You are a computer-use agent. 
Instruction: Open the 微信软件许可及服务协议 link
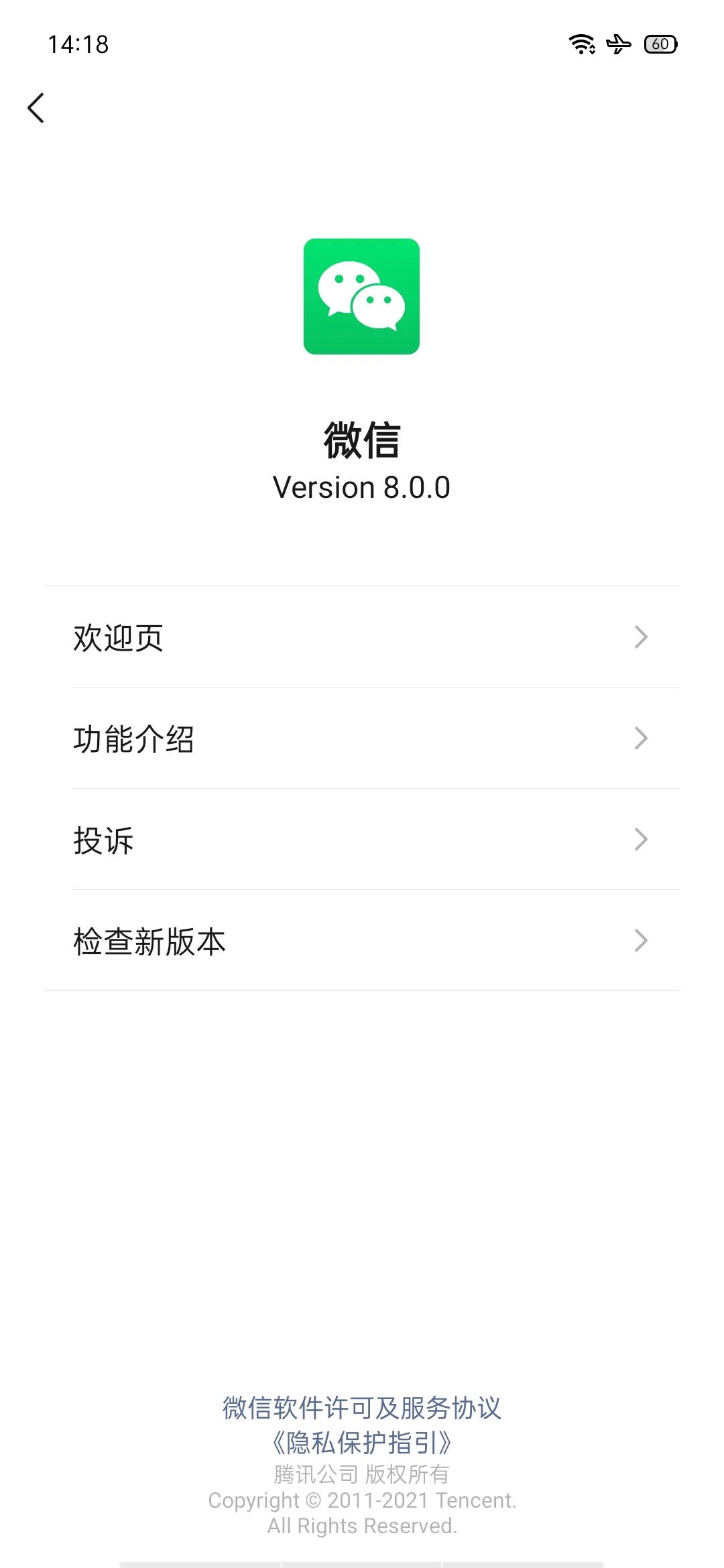(x=362, y=1408)
